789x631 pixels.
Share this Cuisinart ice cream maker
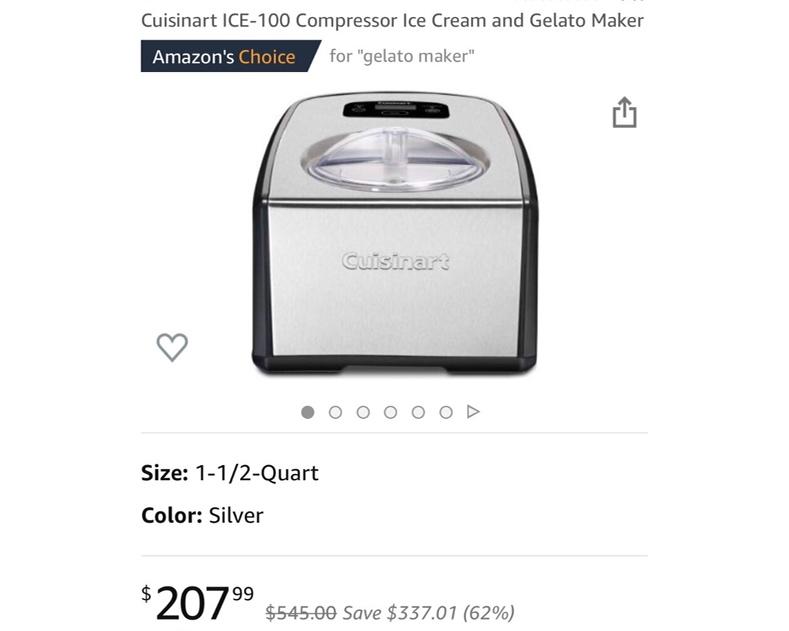point(624,112)
